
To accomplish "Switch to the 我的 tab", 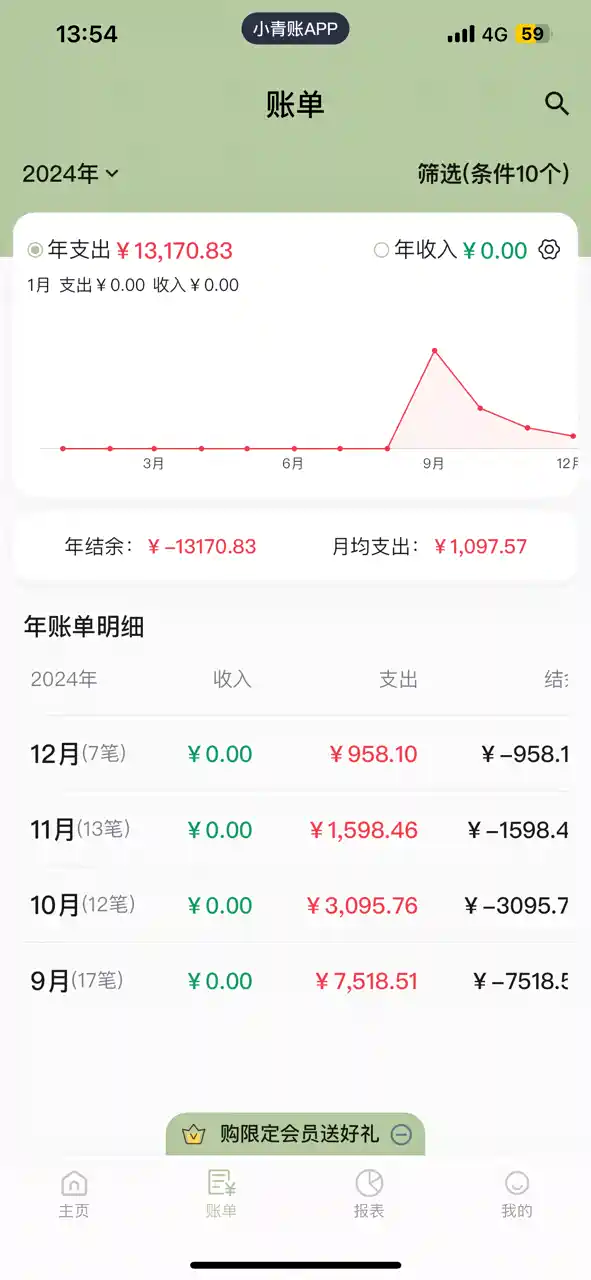I will coord(517,1194).
